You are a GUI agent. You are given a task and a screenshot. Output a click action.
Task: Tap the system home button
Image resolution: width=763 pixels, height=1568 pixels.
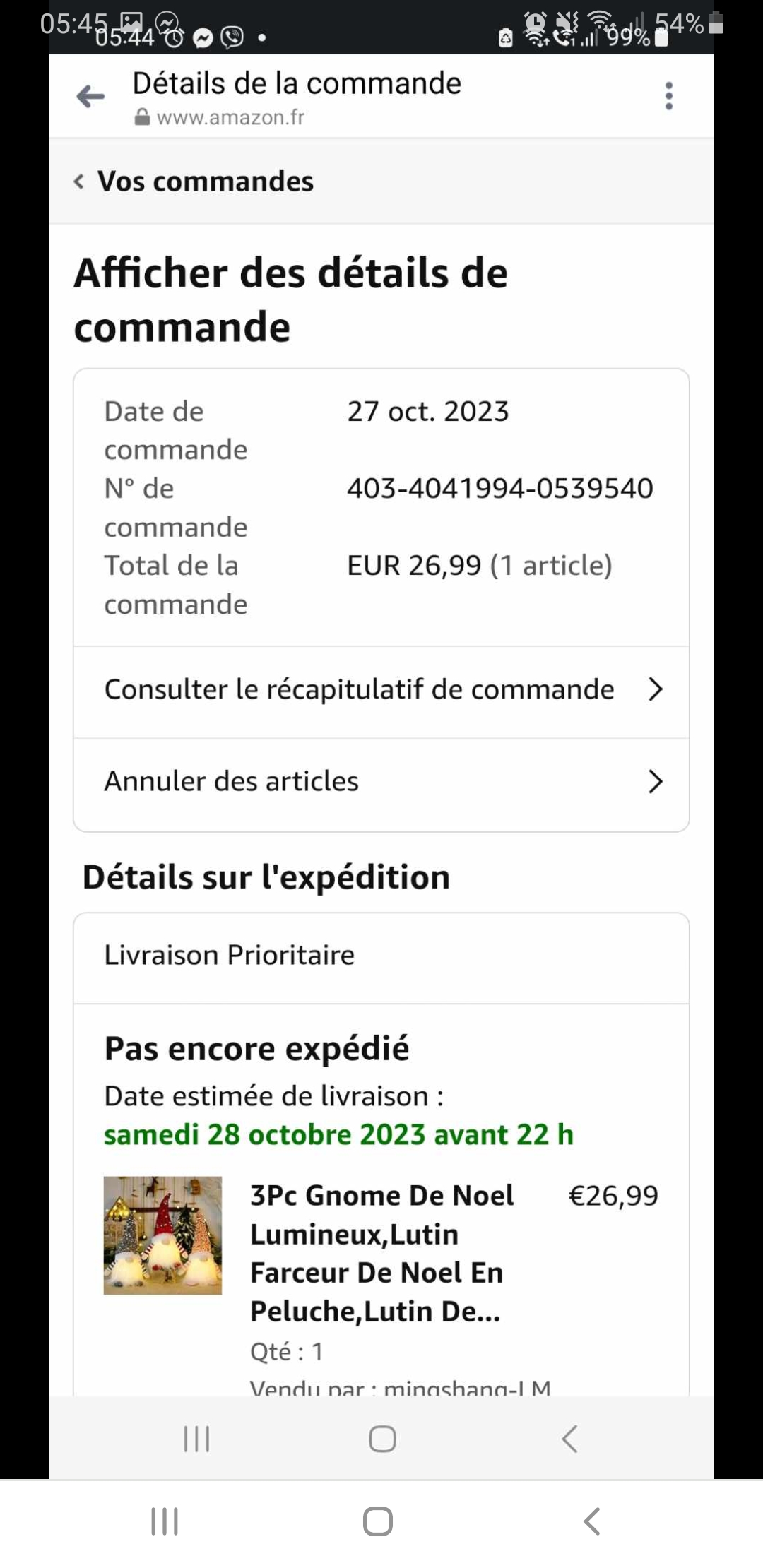378,1521
